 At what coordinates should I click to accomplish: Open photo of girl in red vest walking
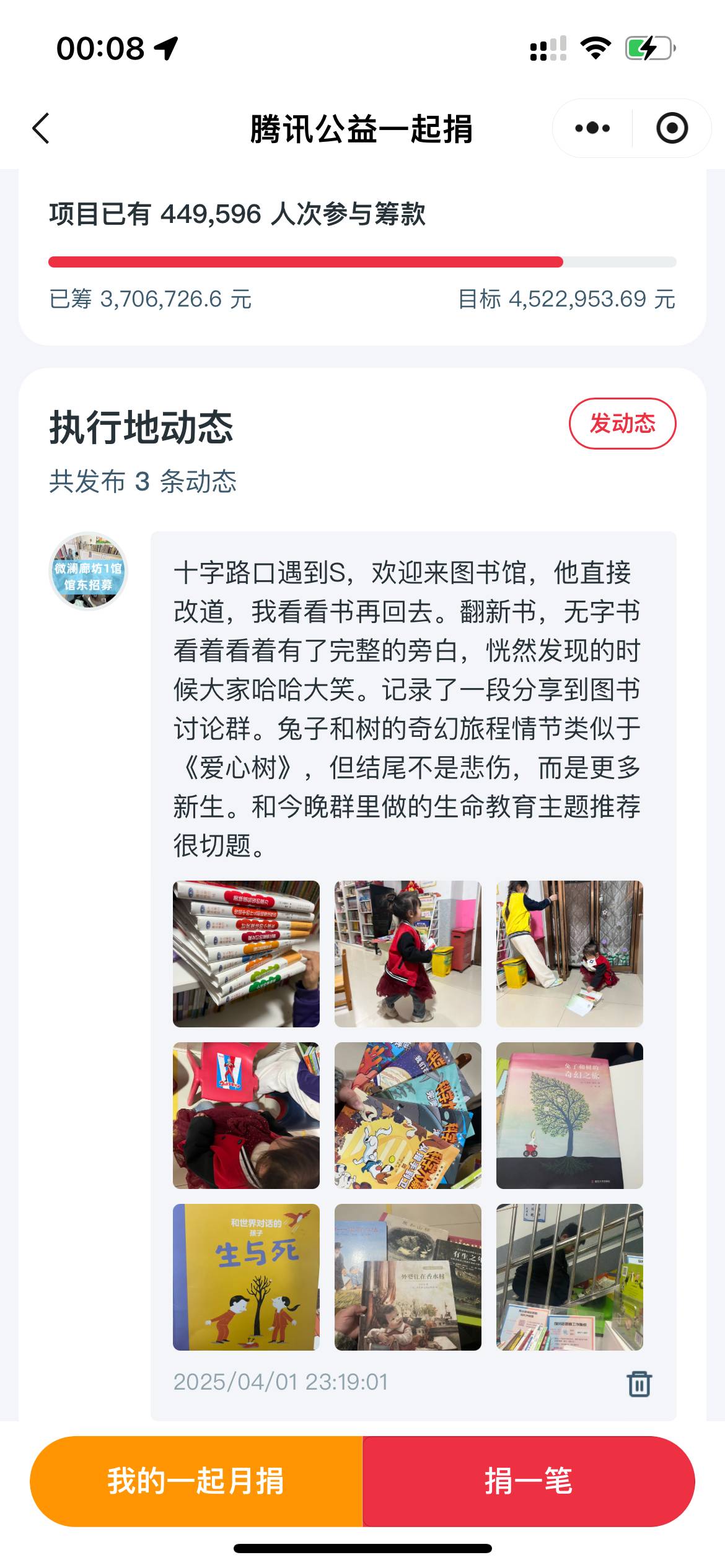click(x=408, y=954)
